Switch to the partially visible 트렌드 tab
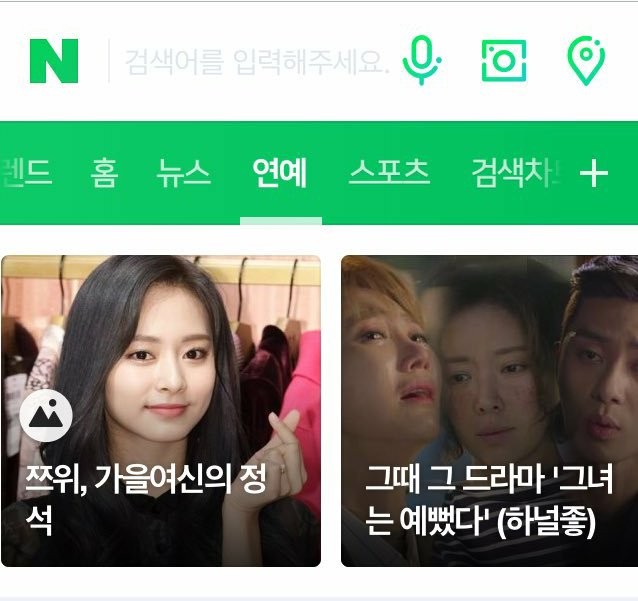This screenshot has height=601, width=638. click(26, 173)
